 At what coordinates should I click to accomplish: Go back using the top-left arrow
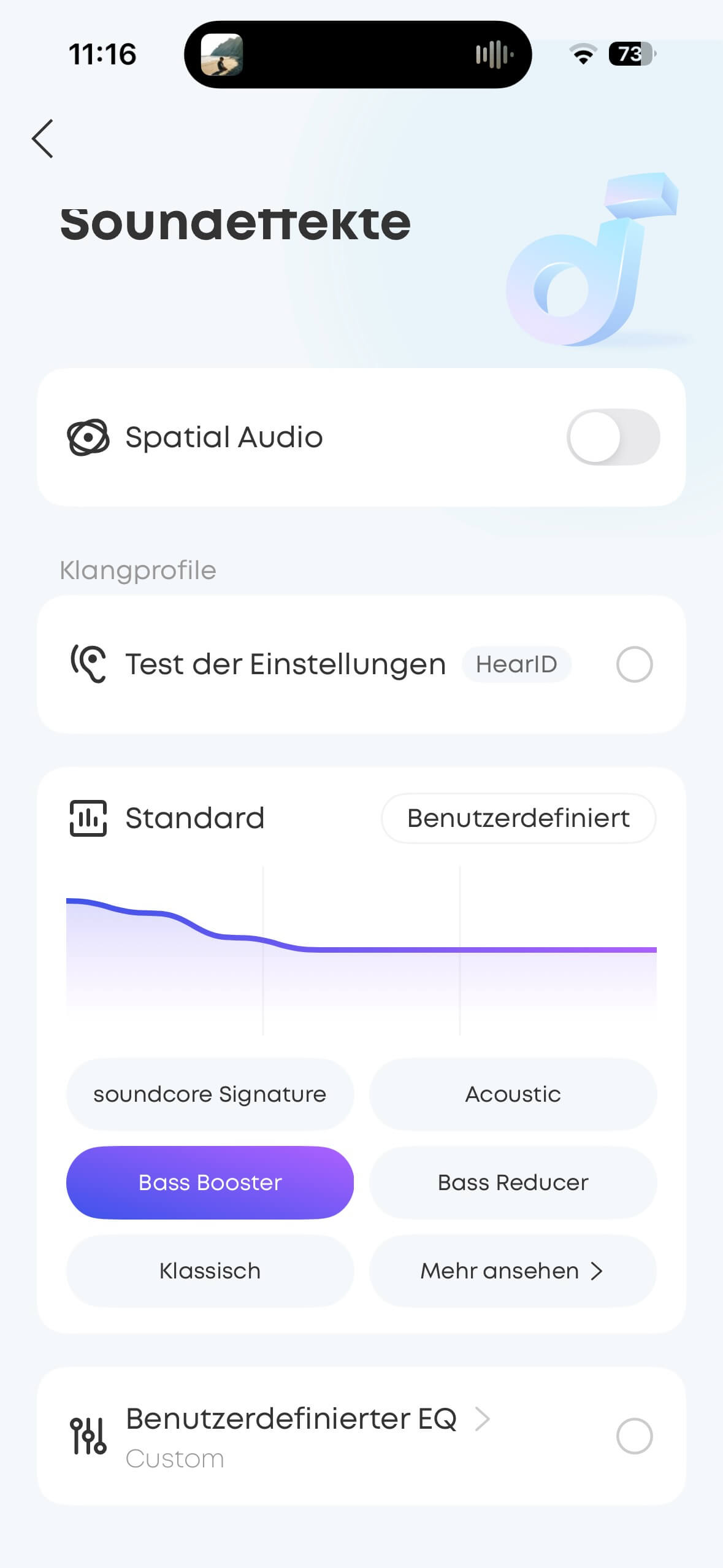point(43,139)
